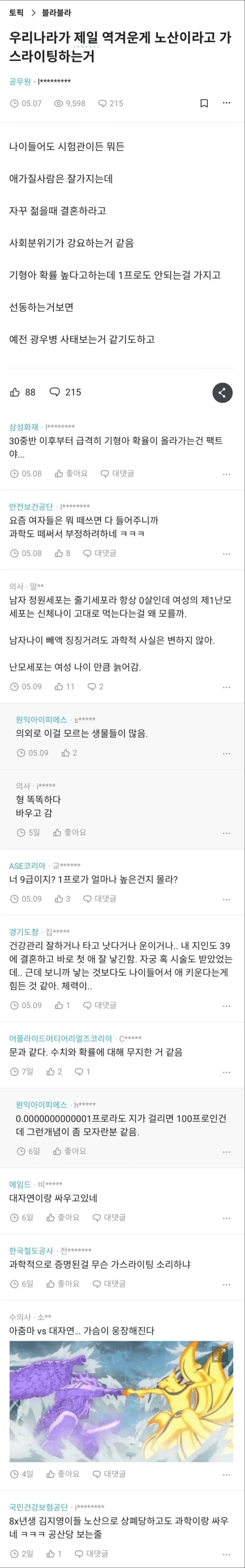Like the 삼성화재 comment
This screenshot has width=245, height=1568.
tap(71, 474)
